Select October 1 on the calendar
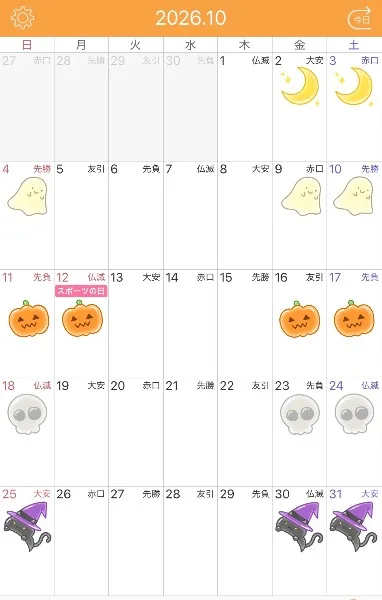The image size is (382, 600). point(245,107)
